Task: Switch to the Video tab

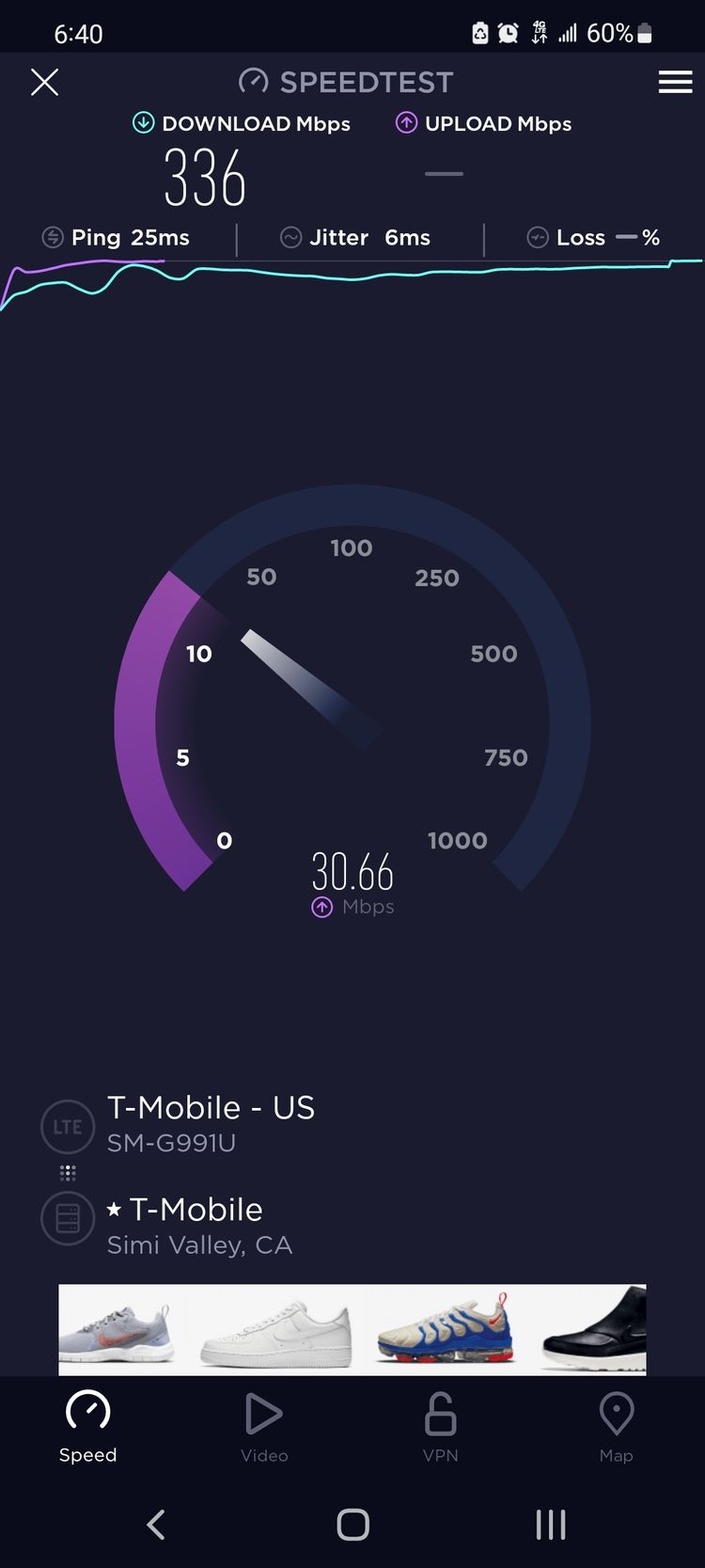Action: click(x=264, y=1428)
